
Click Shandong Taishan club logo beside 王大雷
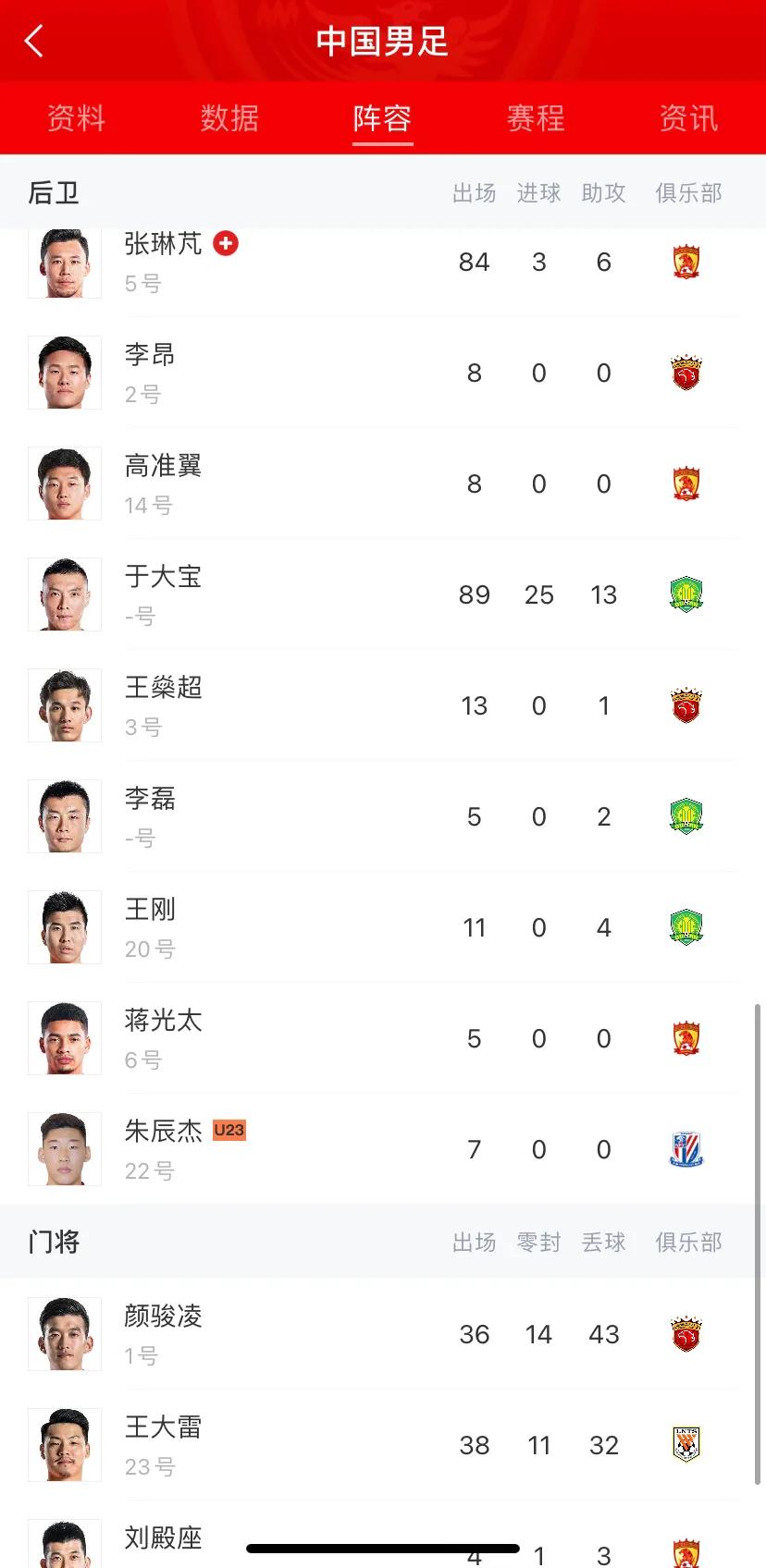[686, 1444]
